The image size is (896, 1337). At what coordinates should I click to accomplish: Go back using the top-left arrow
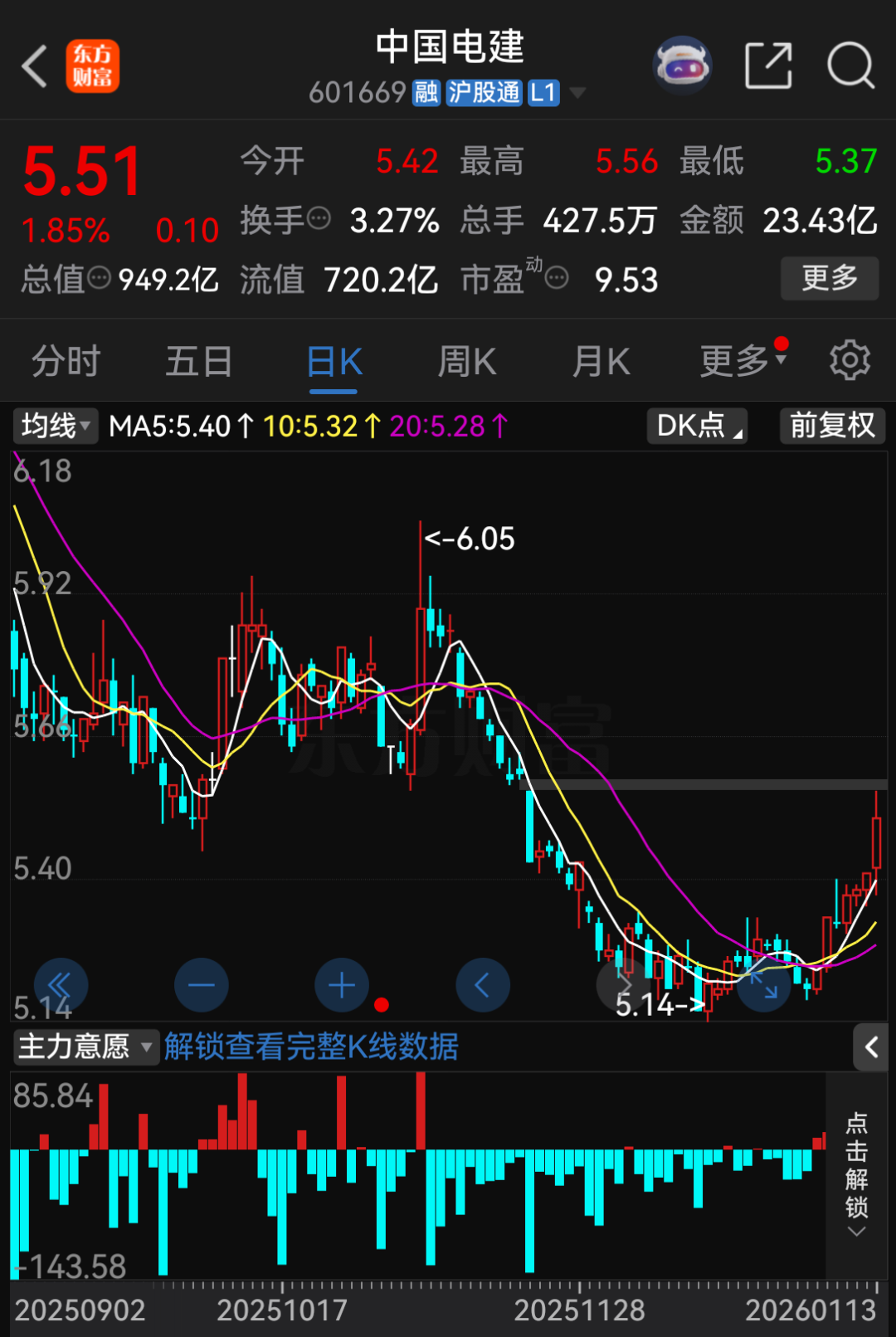coord(35,66)
